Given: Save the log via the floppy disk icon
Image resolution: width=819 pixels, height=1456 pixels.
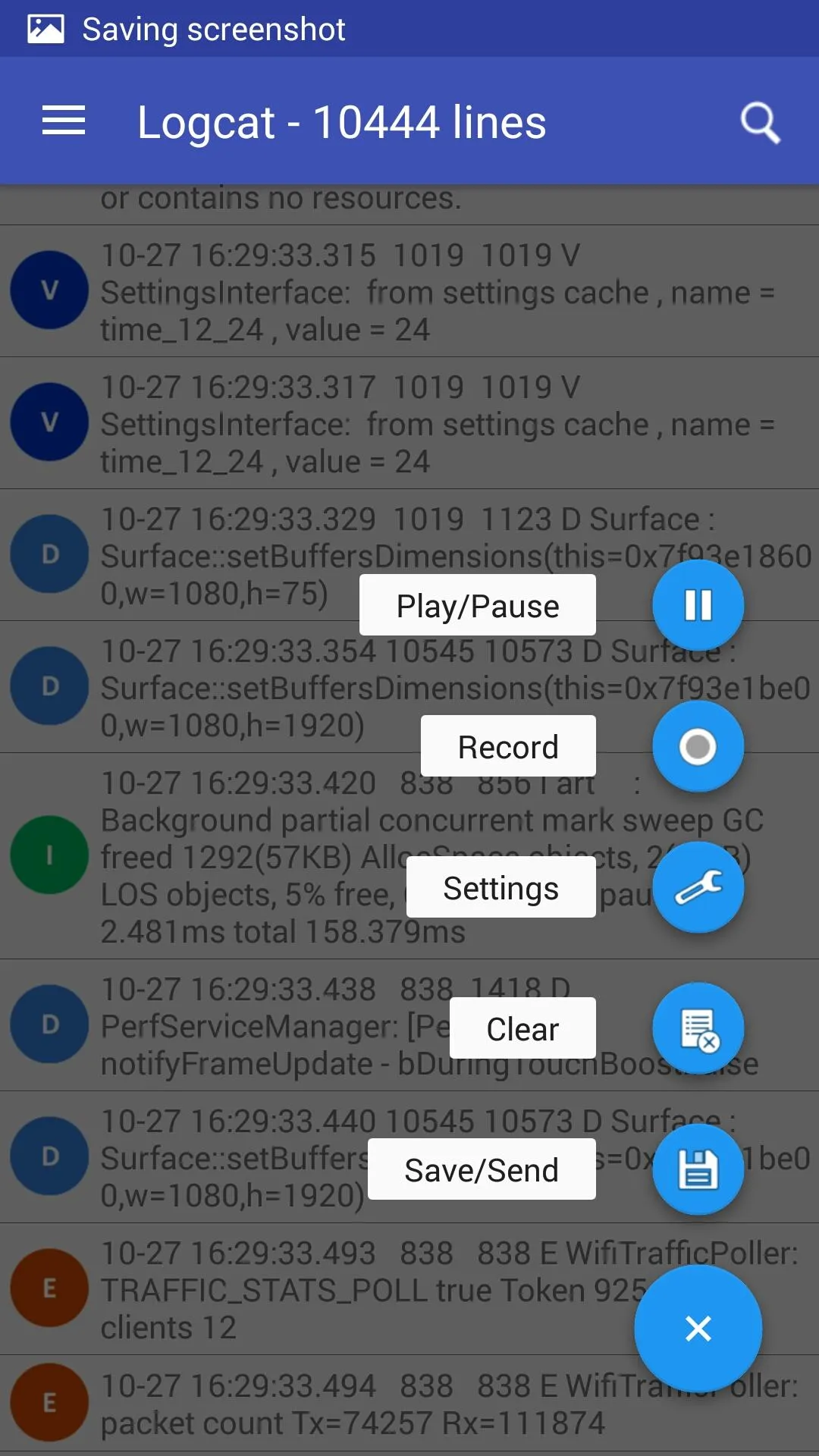Looking at the screenshot, I should 698,1169.
